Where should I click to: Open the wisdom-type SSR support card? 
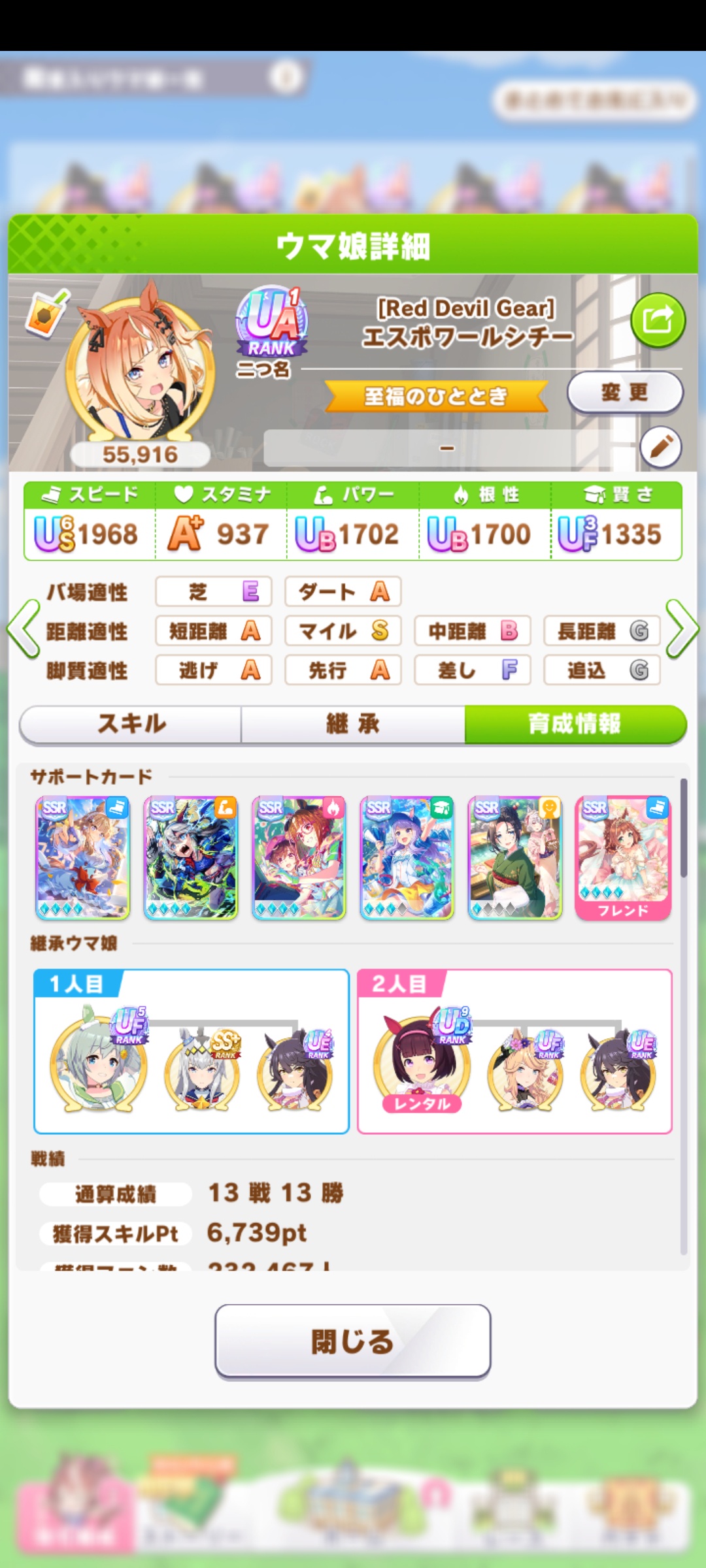point(407,857)
